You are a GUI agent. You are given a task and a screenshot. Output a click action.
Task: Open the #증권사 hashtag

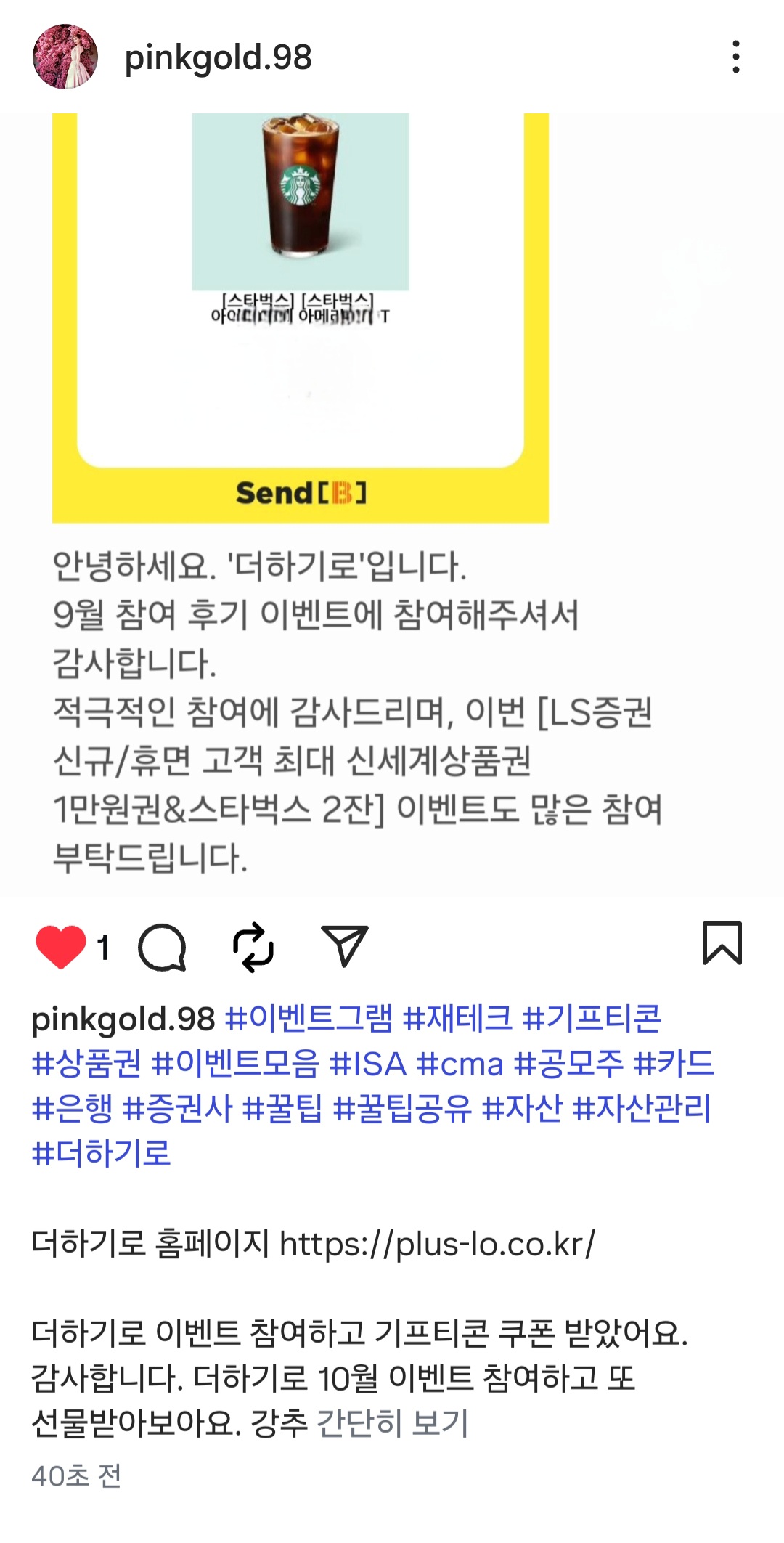178,1109
